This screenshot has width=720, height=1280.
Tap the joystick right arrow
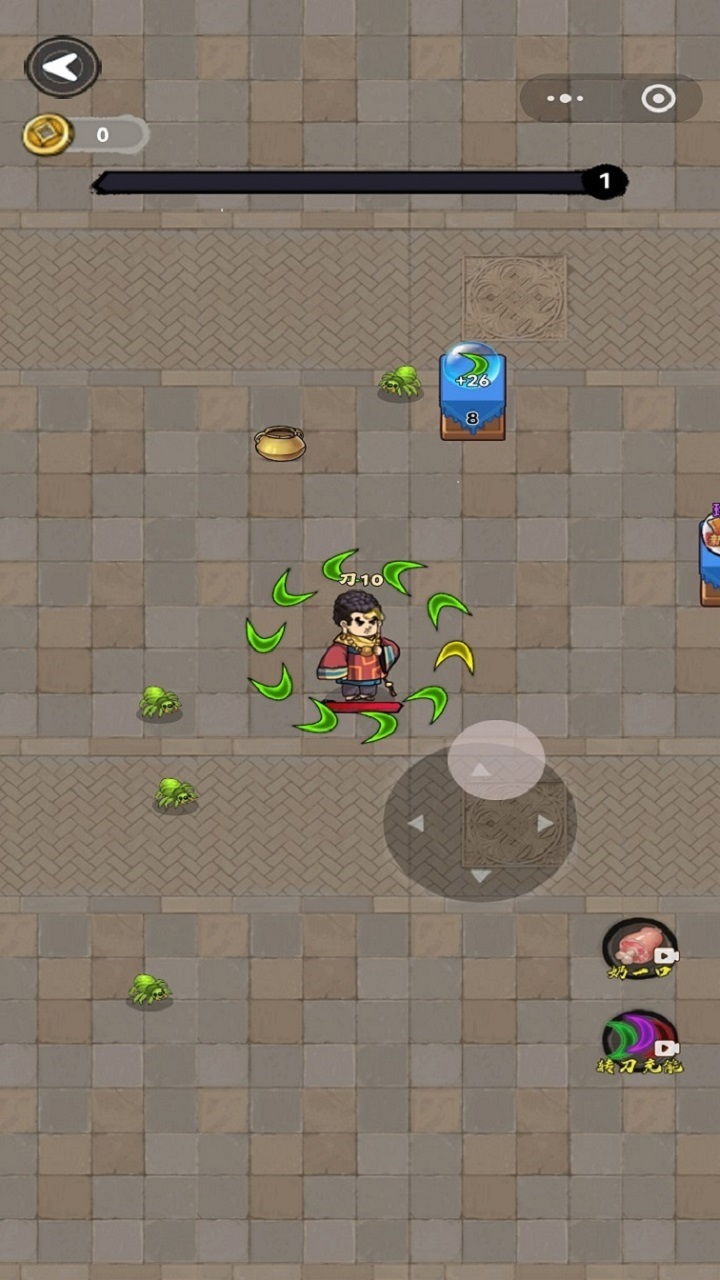[546, 823]
